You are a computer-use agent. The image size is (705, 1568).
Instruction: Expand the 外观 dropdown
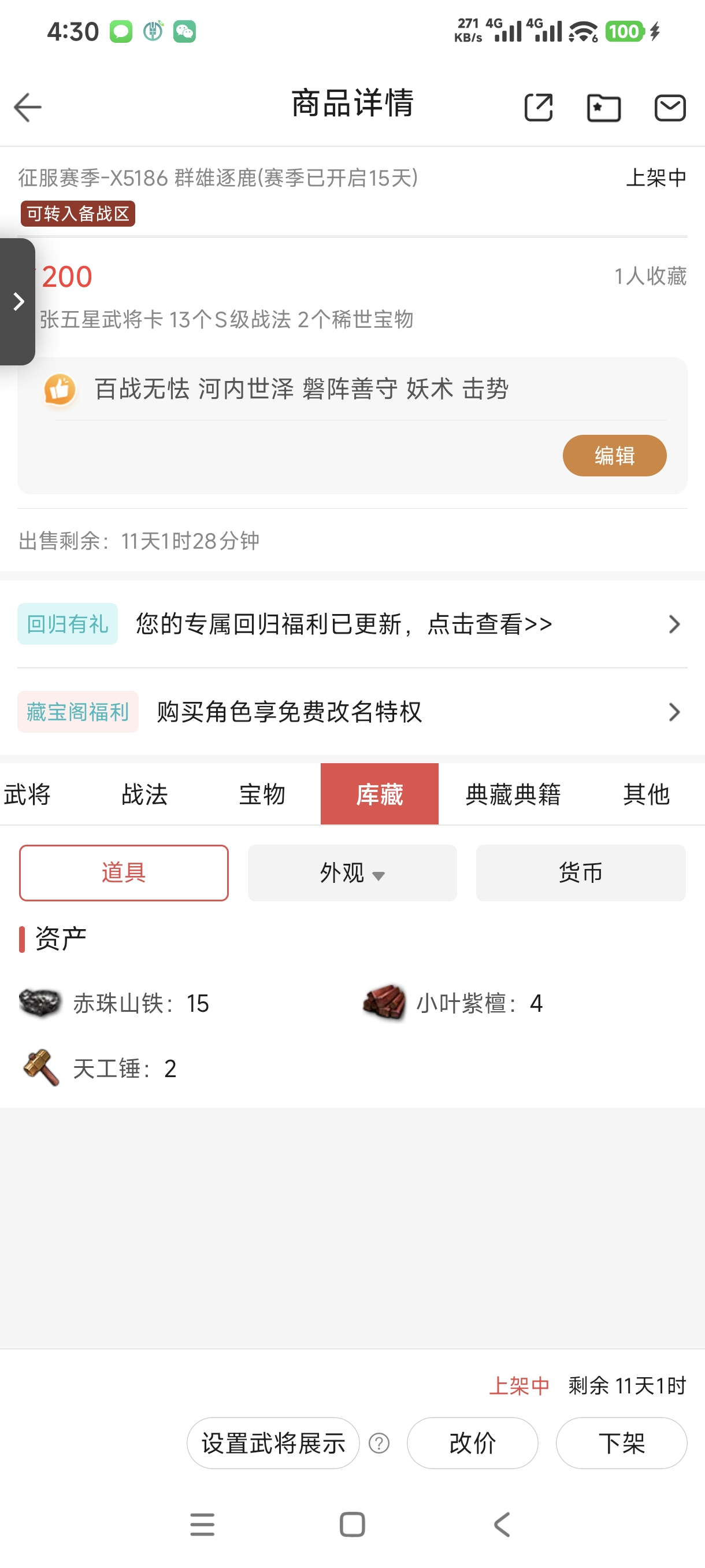352,873
